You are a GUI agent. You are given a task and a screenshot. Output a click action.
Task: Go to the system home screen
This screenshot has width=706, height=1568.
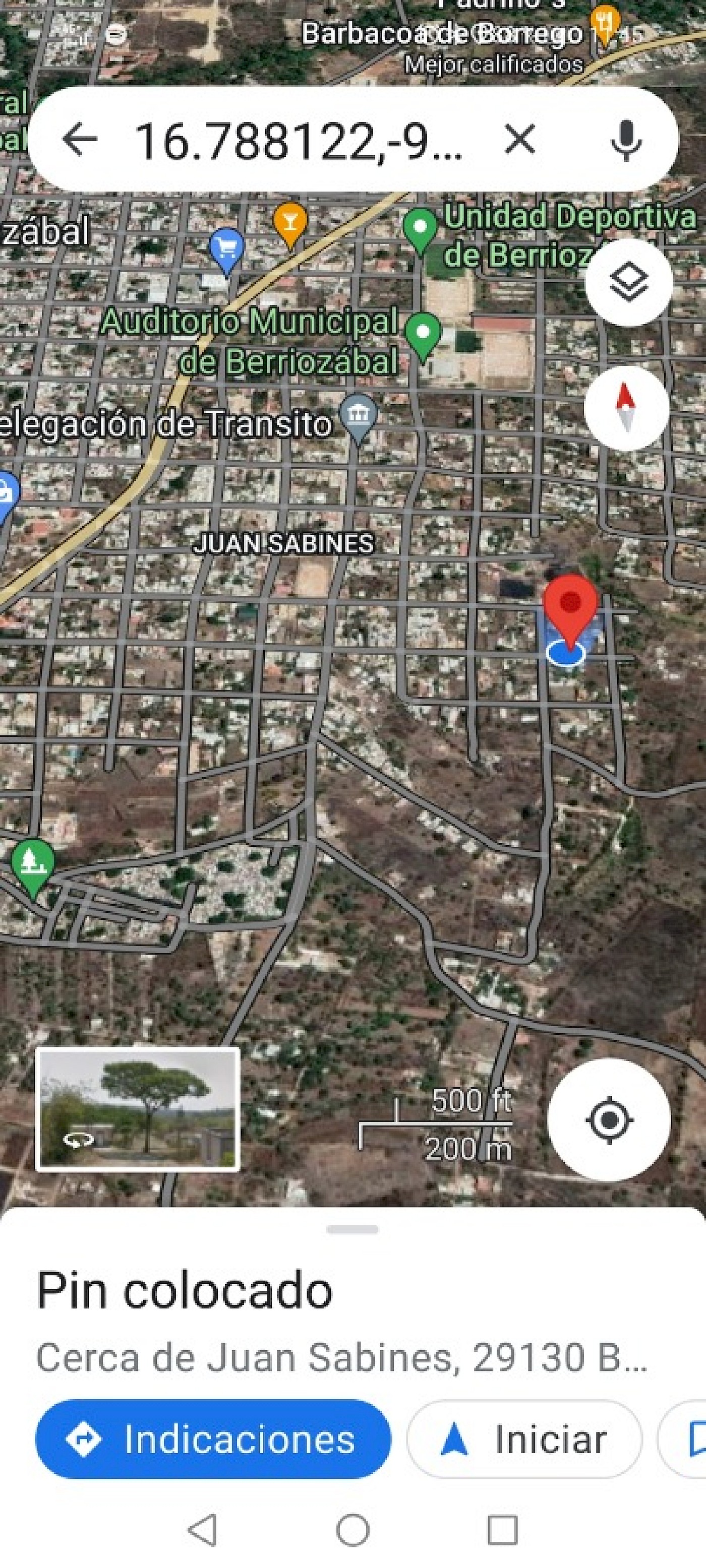point(352,1530)
